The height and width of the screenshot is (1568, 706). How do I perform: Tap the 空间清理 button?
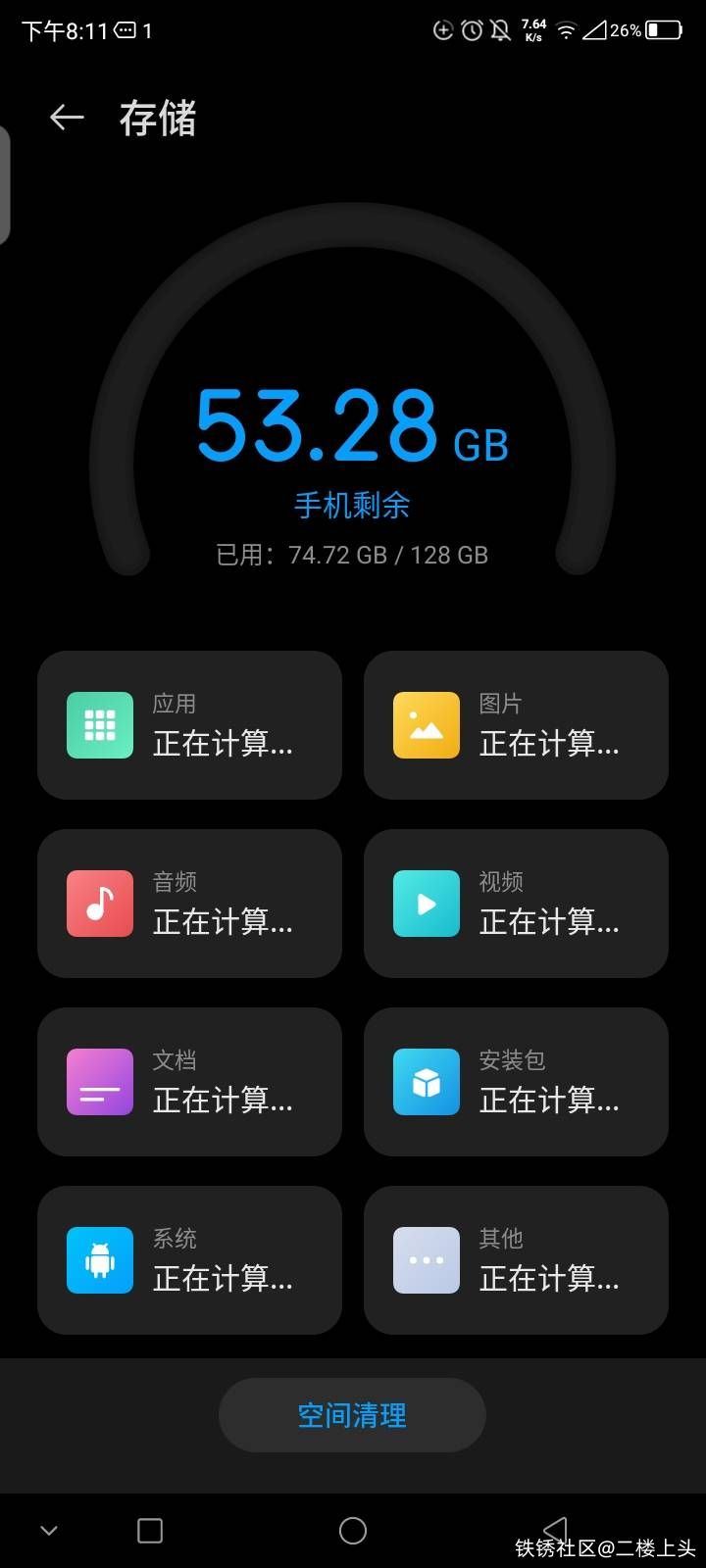click(352, 1415)
